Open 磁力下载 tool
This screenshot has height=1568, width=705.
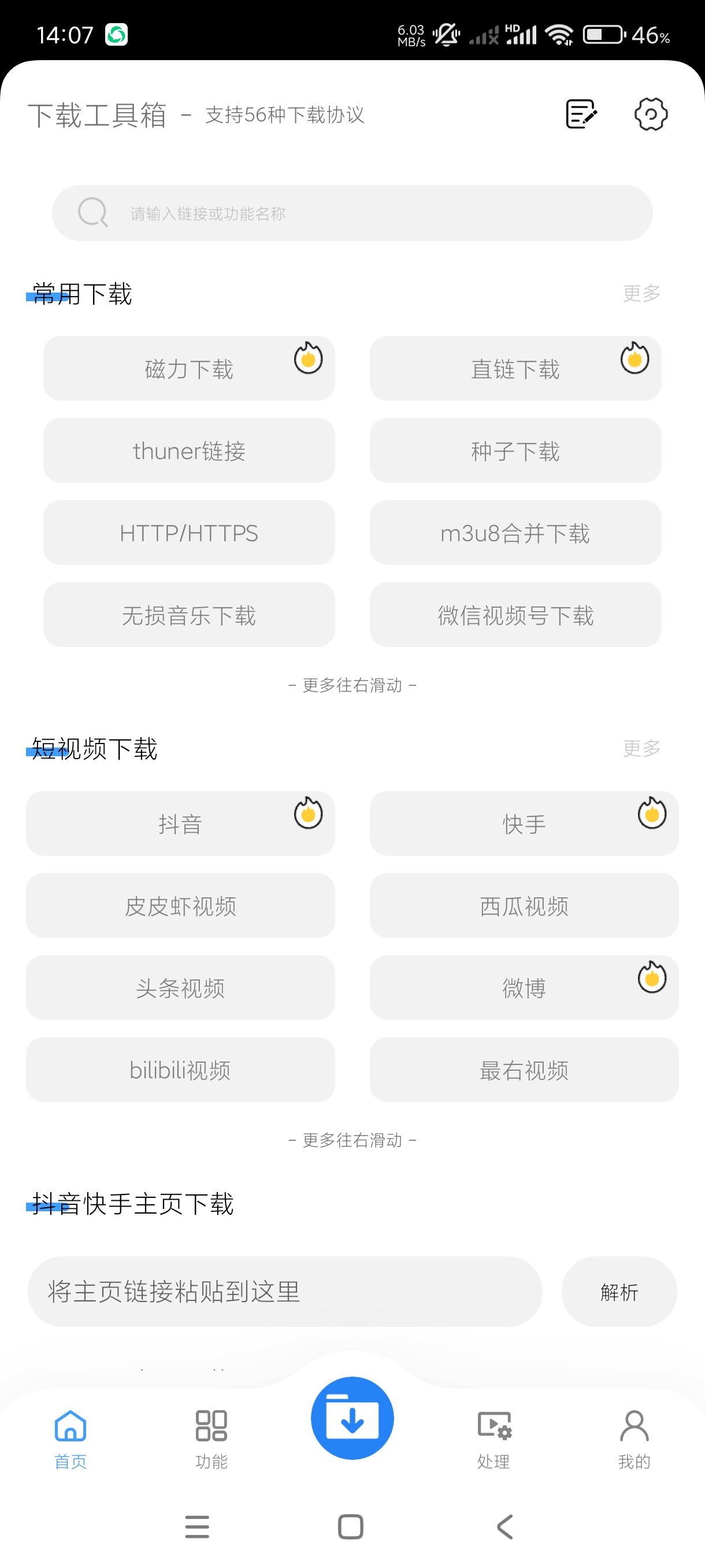tap(188, 369)
